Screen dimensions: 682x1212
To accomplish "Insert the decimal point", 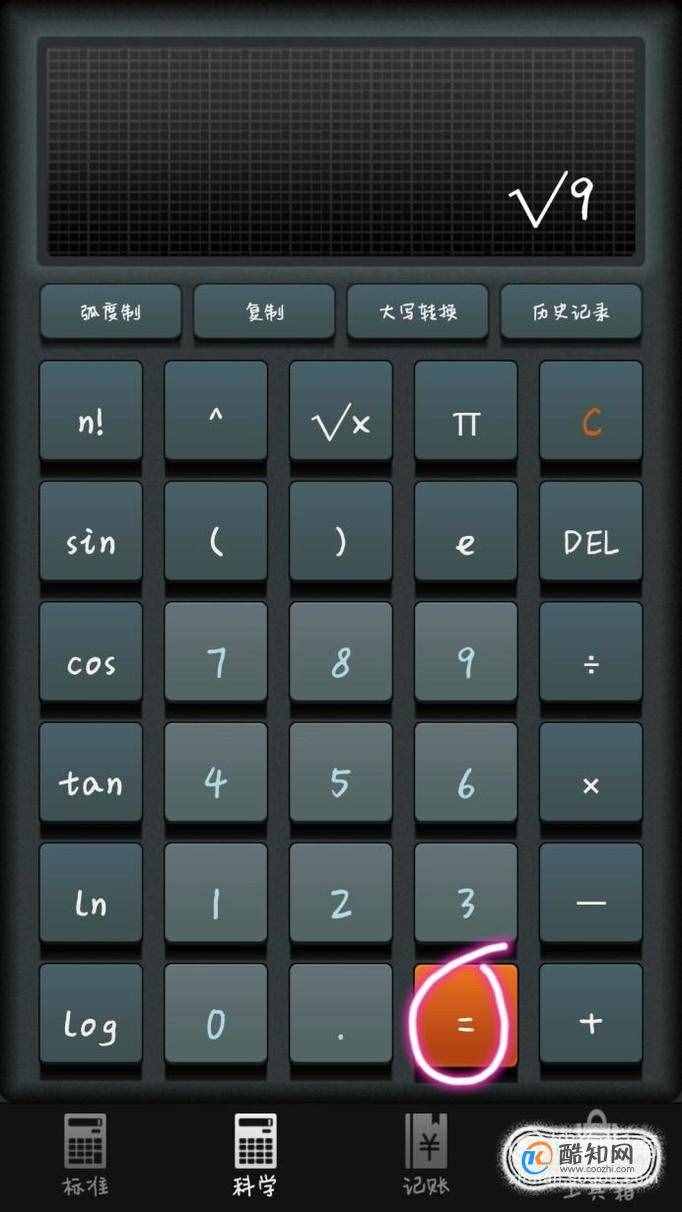I will pos(341,1016).
